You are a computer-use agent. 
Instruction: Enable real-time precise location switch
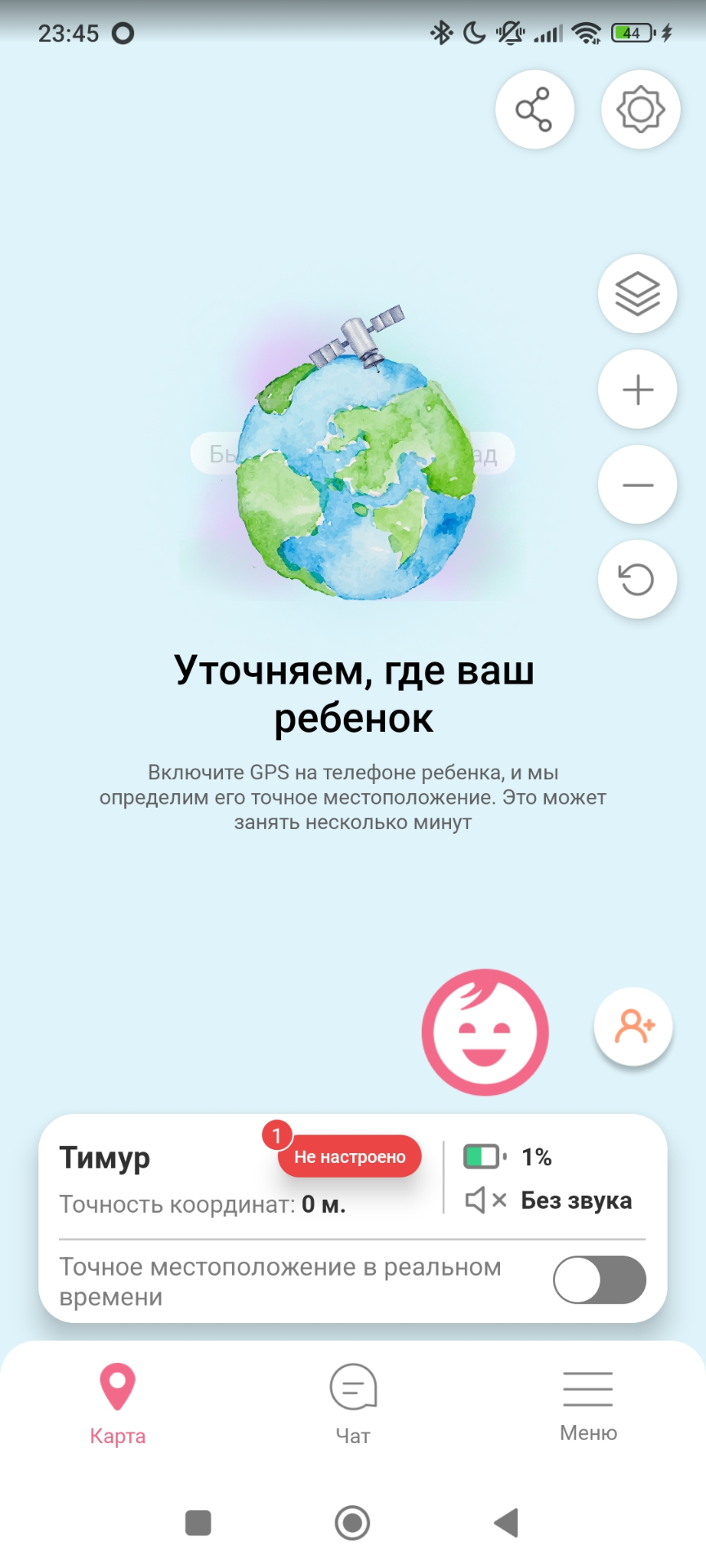(x=599, y=1280)
